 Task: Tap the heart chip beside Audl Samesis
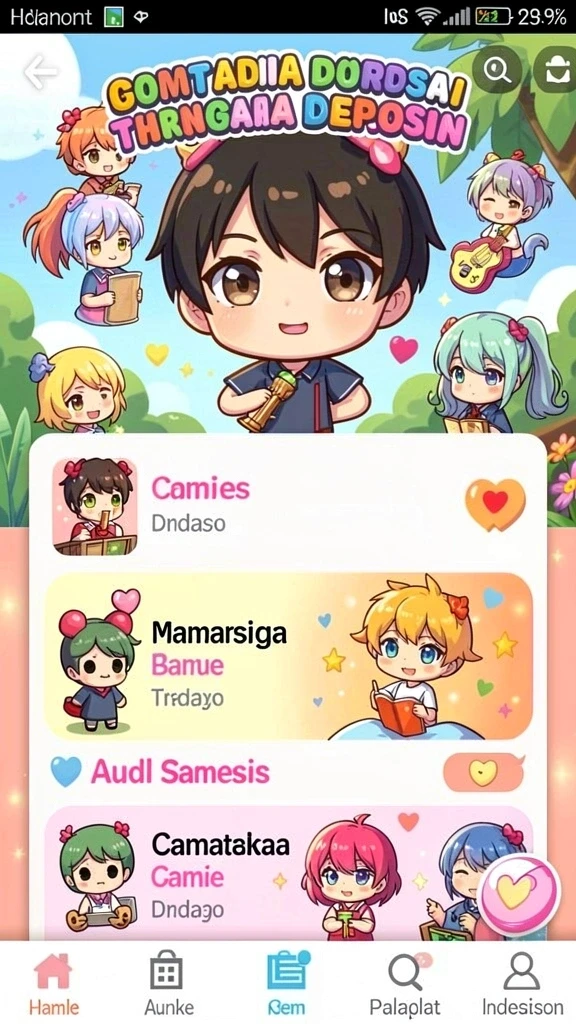pos(483,773)
